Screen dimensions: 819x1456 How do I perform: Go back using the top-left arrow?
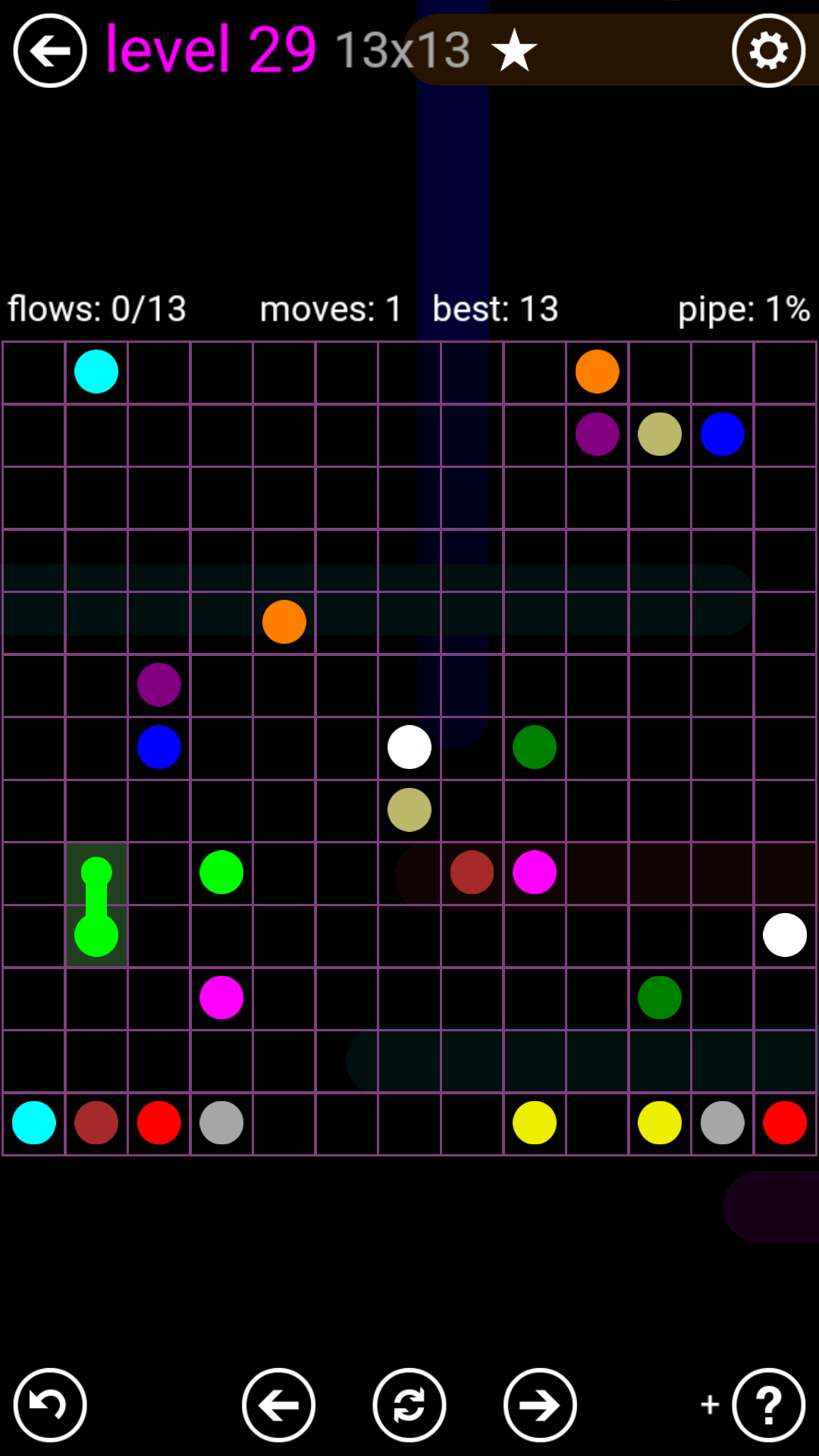point(50,51)
